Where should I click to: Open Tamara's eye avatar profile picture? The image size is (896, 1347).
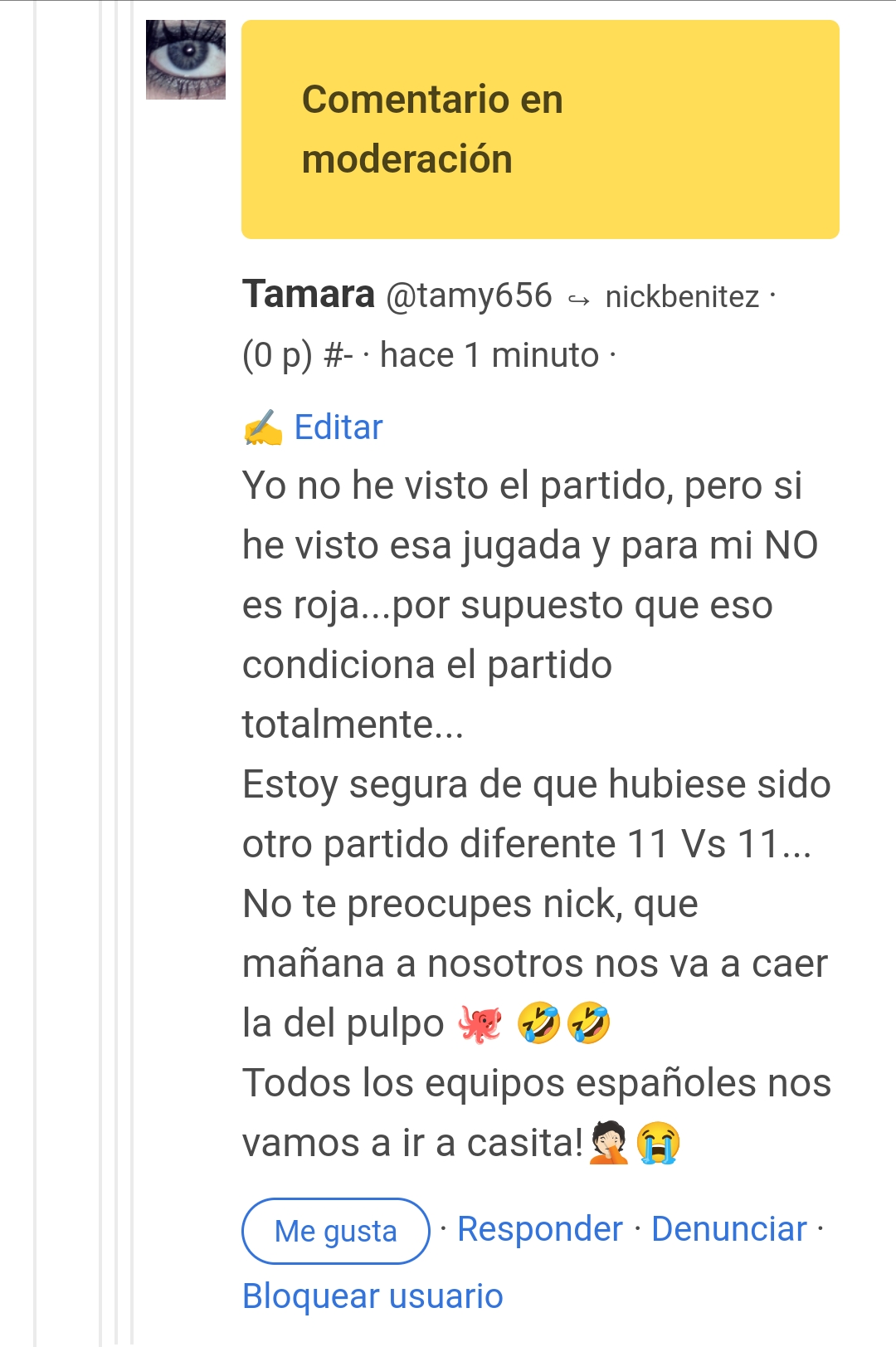[186, 60]
